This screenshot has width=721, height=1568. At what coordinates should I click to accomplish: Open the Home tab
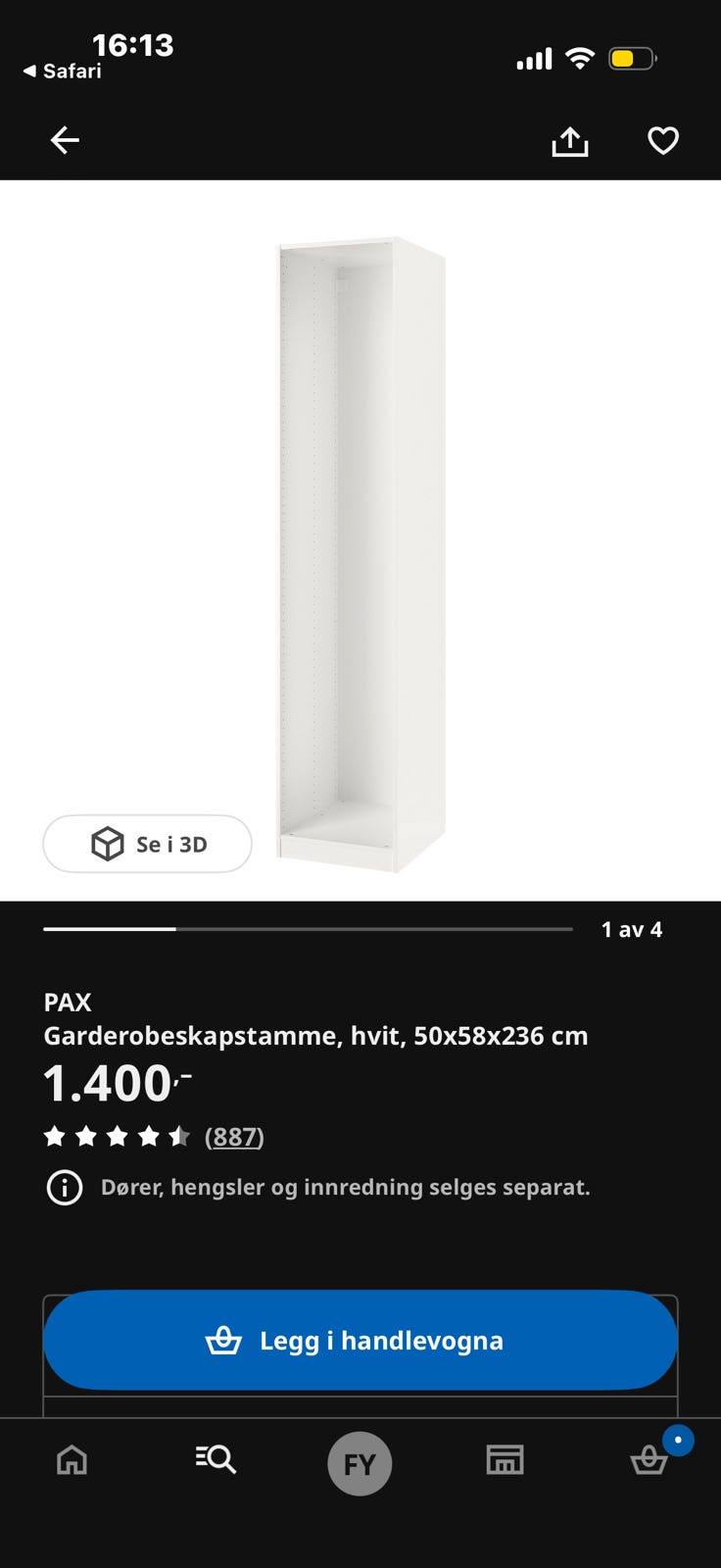click(72, 1460)
